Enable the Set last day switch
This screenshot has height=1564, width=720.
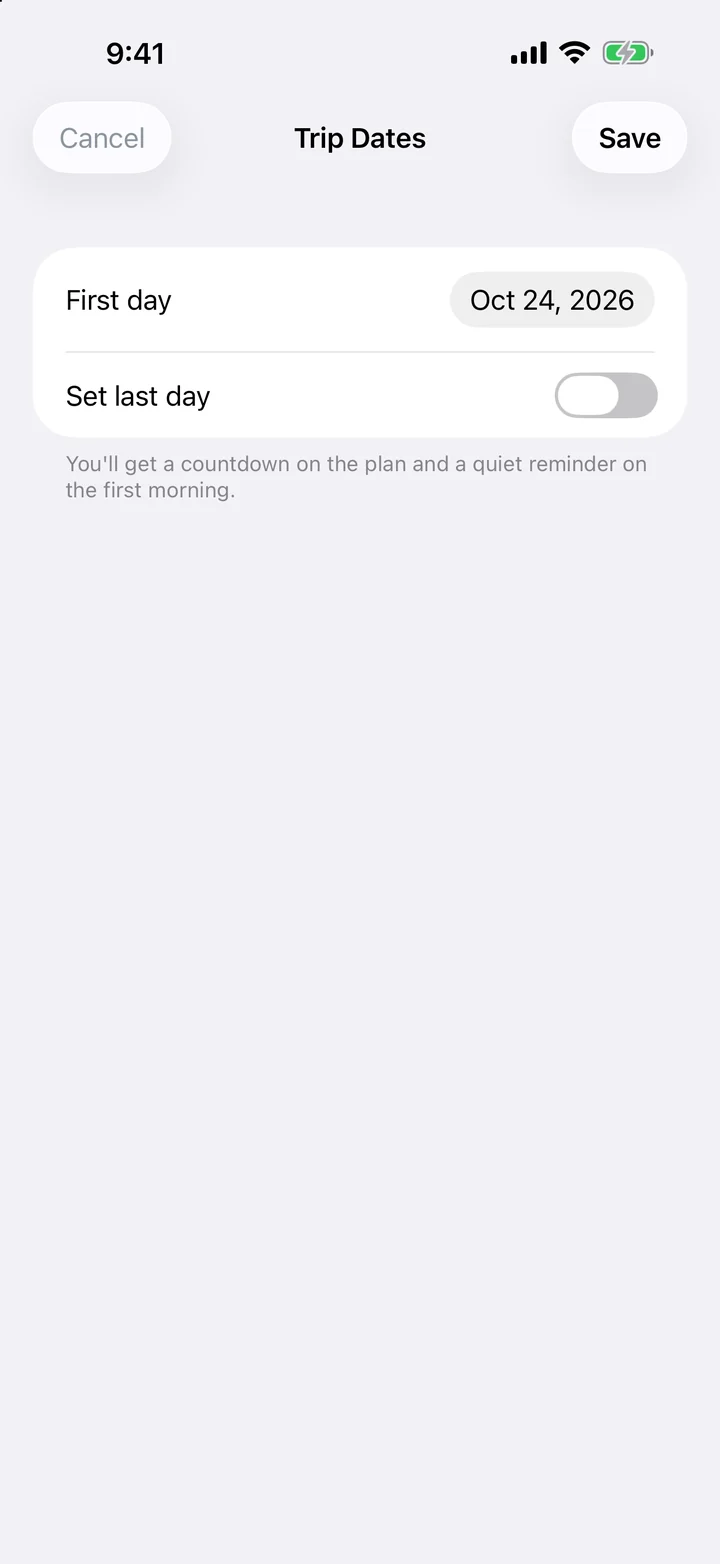point(606,396)
